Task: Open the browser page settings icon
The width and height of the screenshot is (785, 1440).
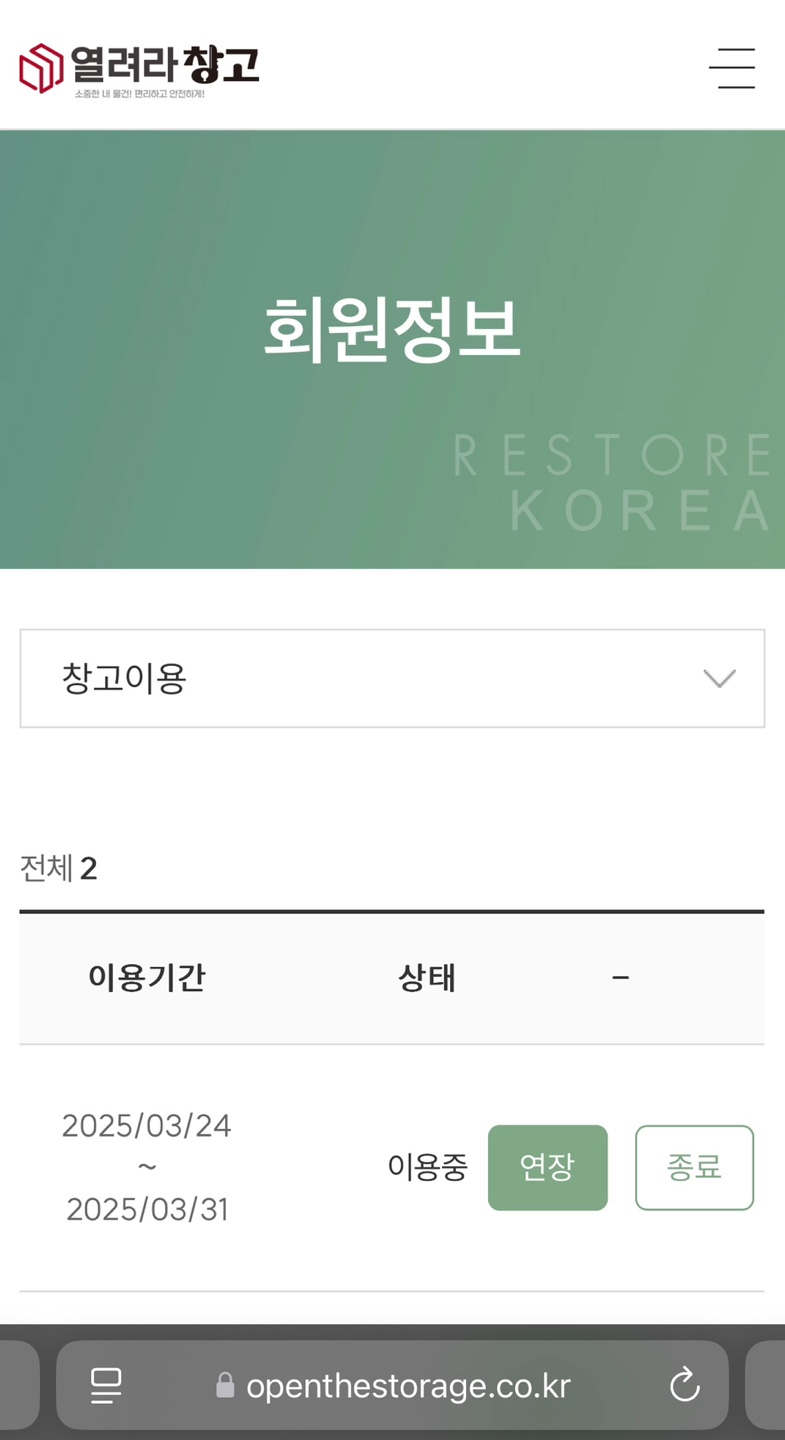Action: (106, 1385)
